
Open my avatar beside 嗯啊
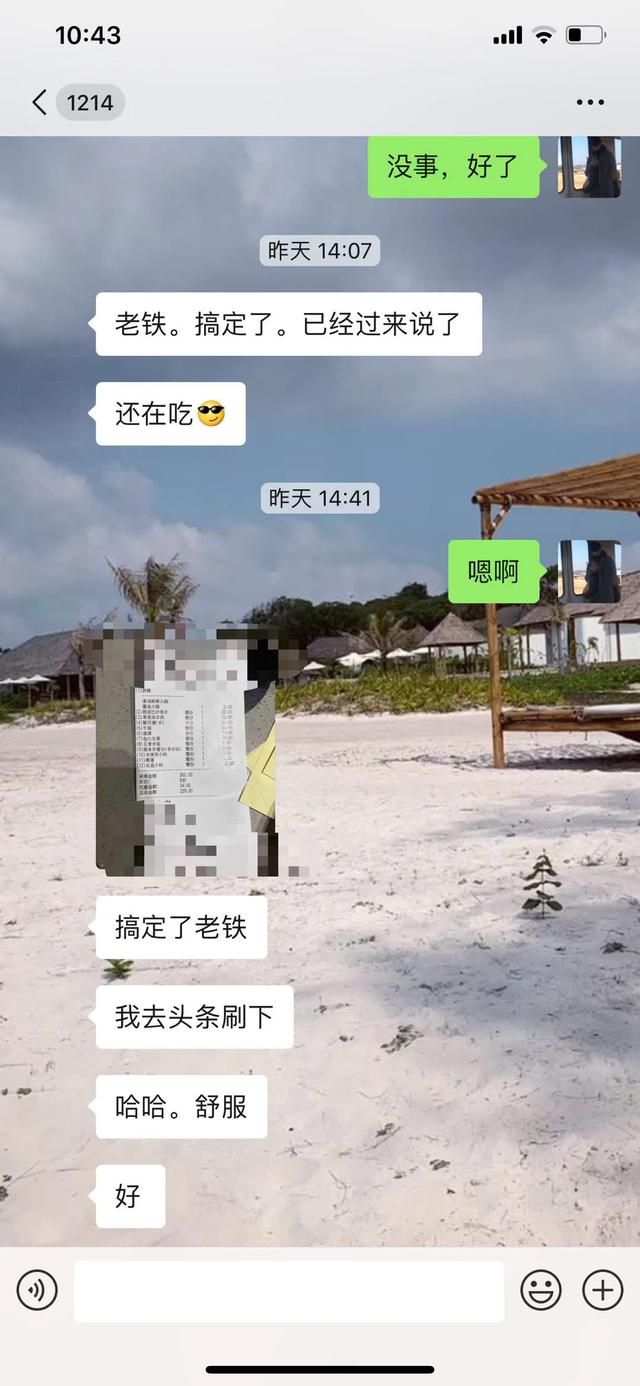click(x=589, y=571)
